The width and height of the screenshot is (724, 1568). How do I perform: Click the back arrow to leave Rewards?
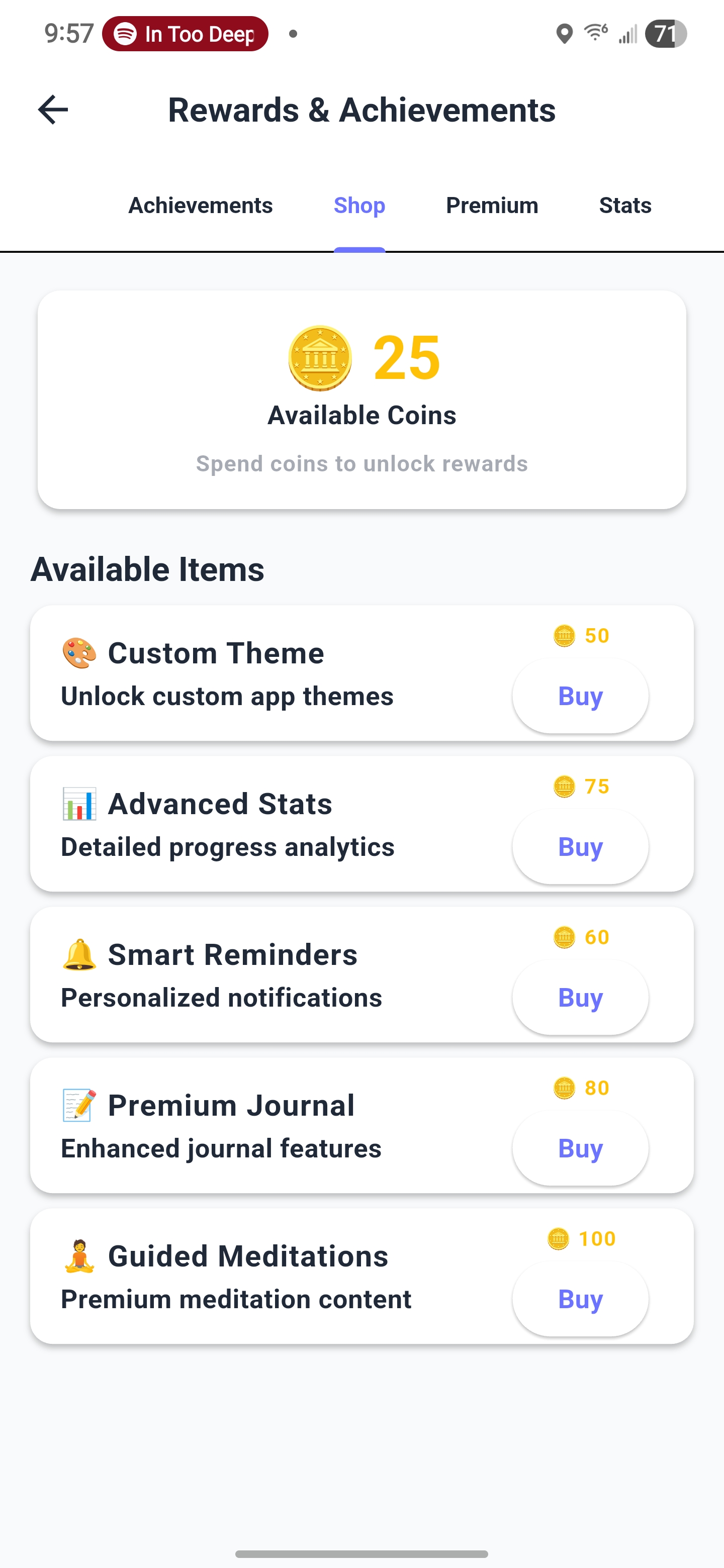click(52, 110)
